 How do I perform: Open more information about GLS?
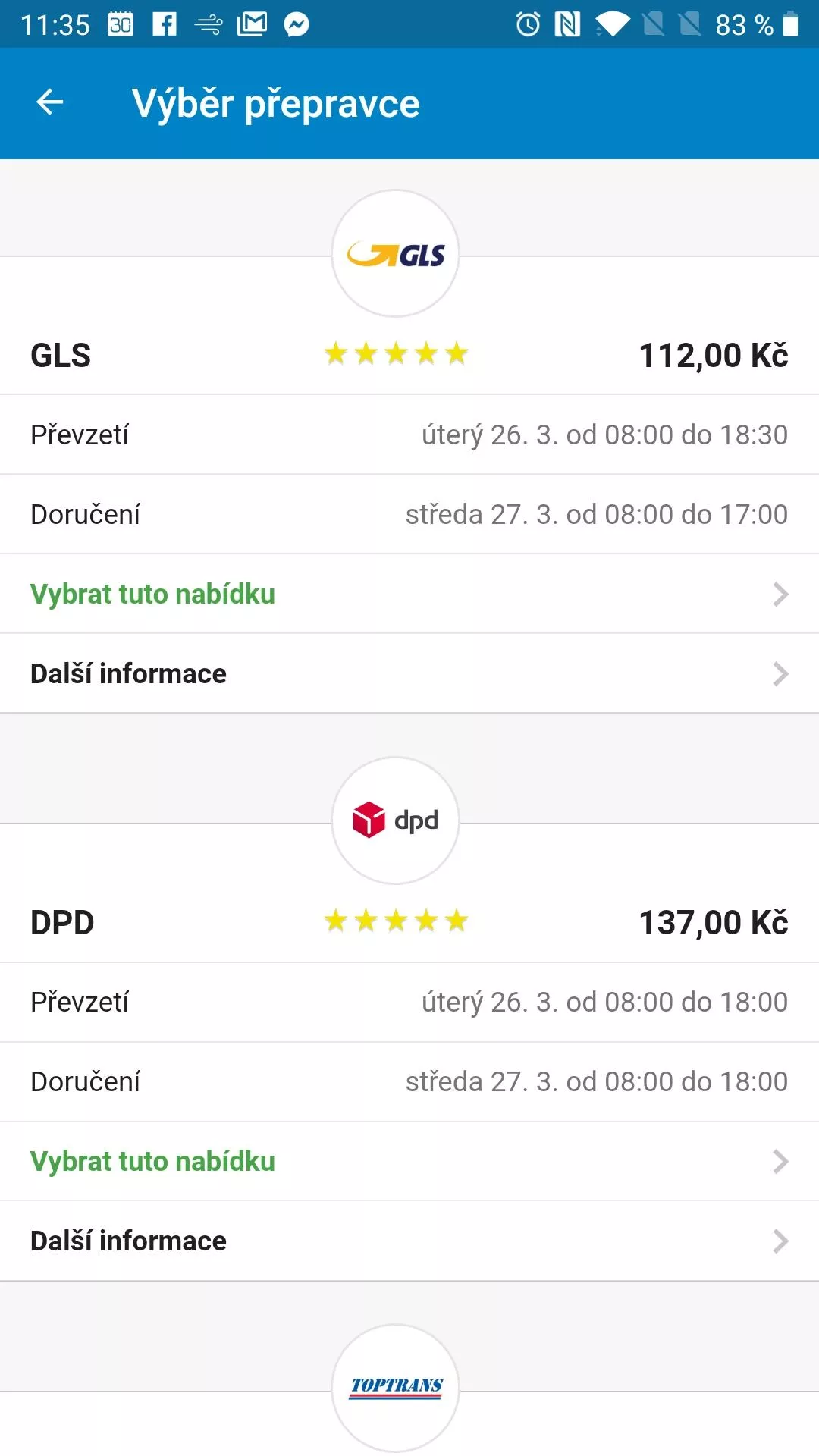[409, 673]
